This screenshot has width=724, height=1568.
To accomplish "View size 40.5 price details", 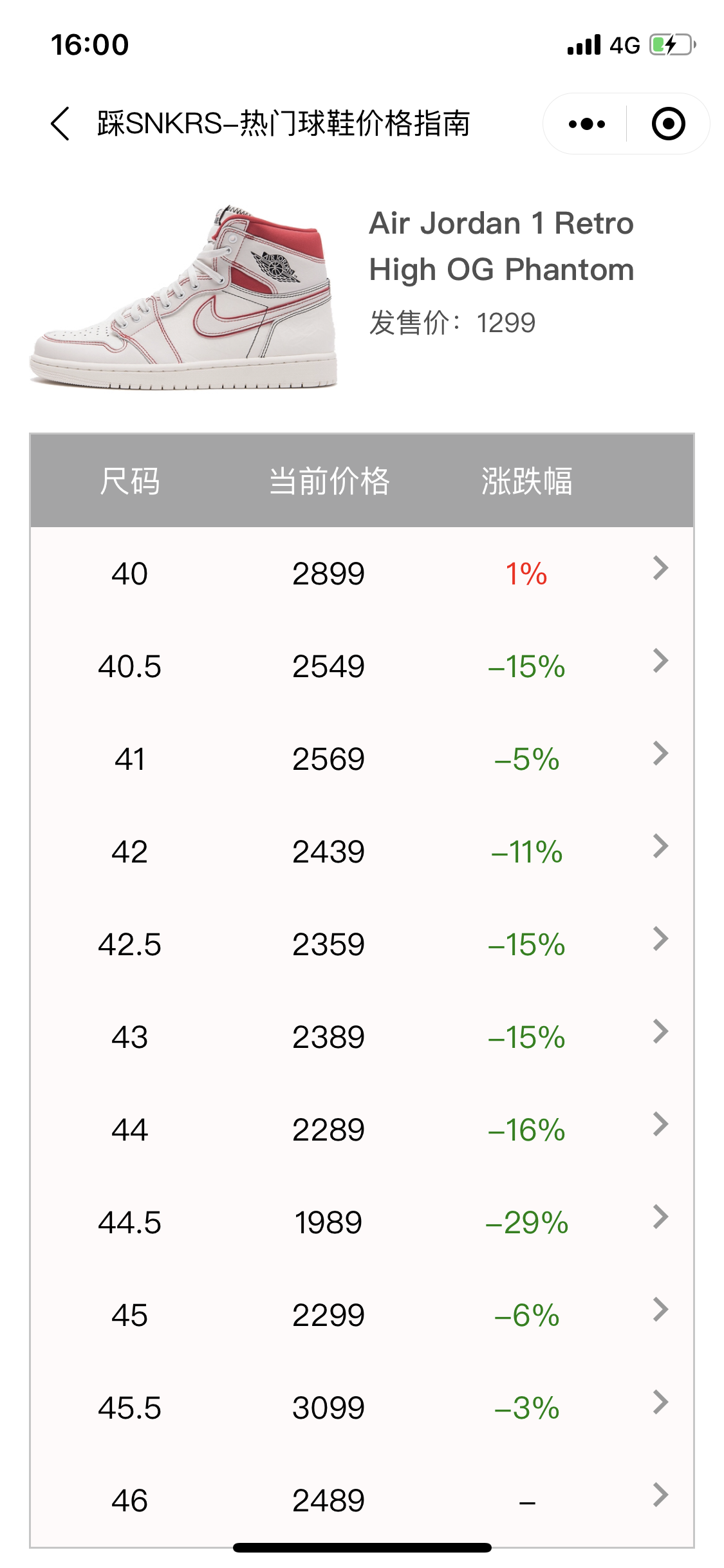I will (x=362, y=666).
